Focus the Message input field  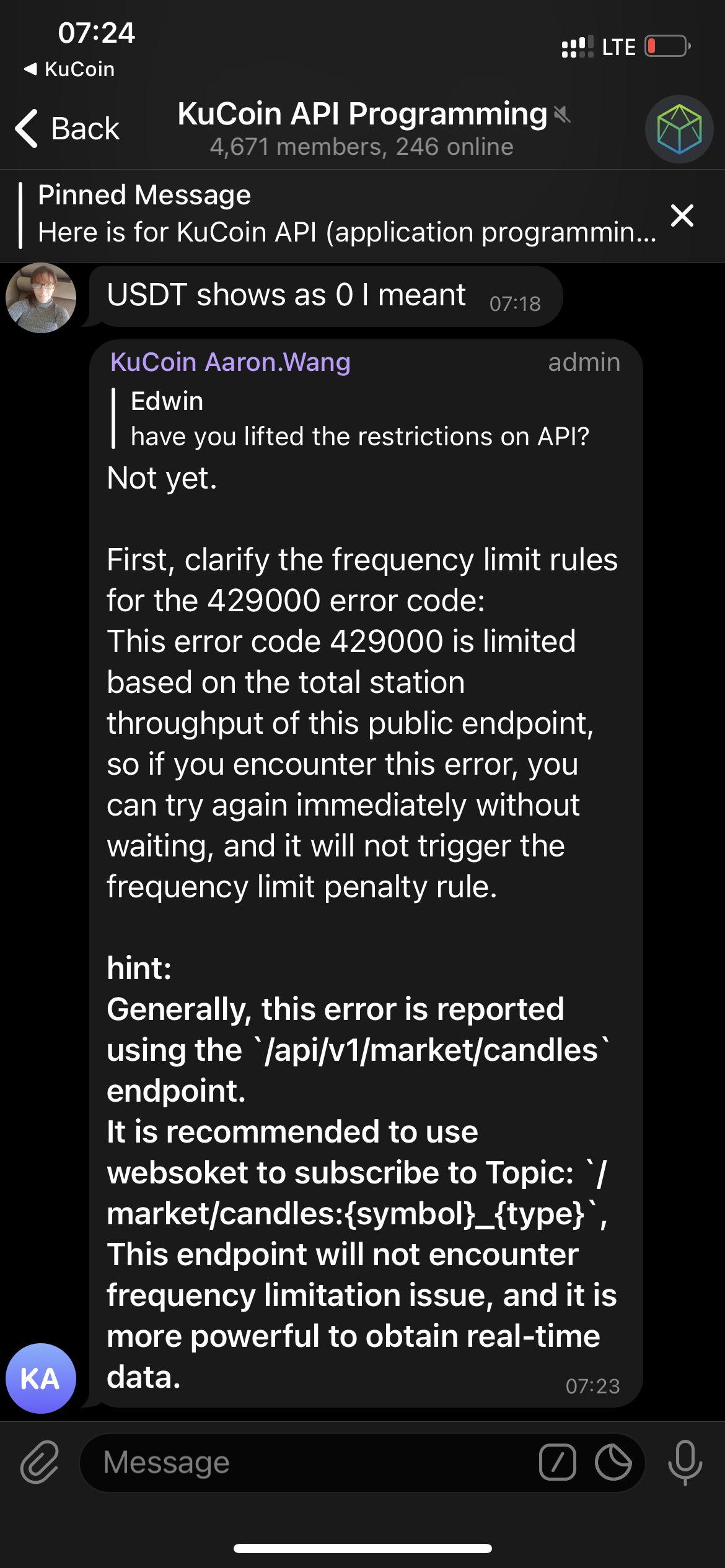tap(310, 1463)
